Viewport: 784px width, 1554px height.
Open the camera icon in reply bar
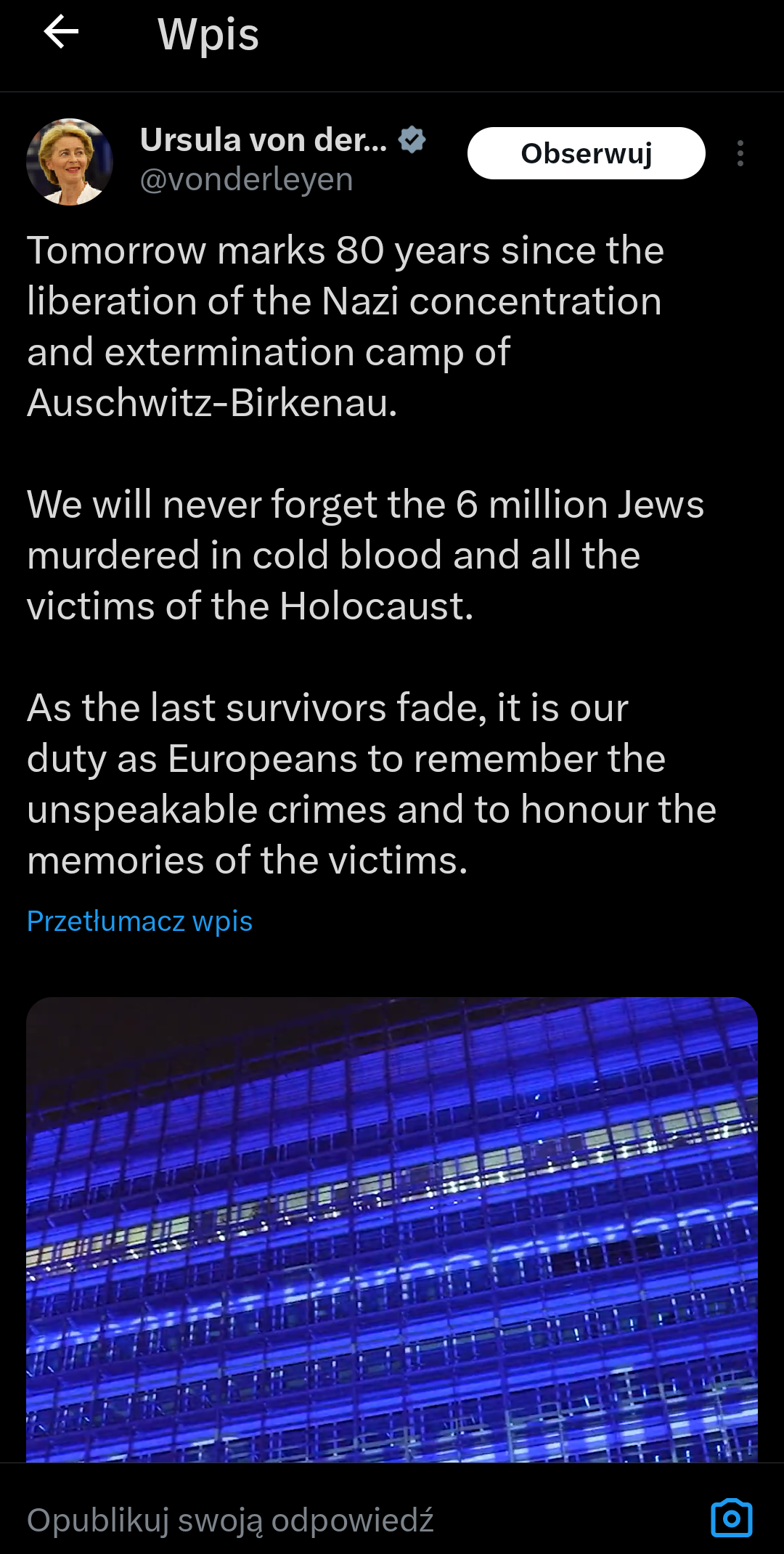point(731,1518)
